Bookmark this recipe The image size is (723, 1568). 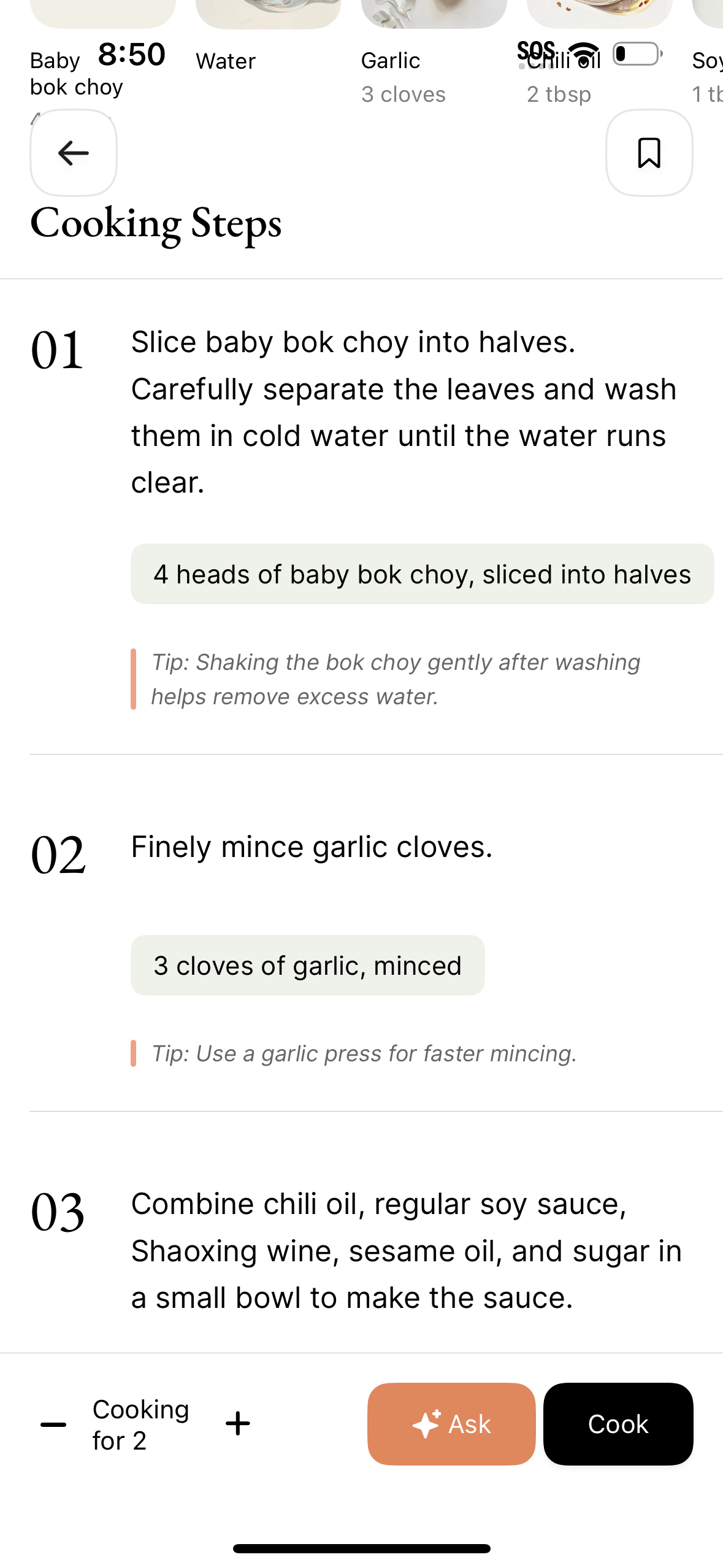click(x=649, y=153)
